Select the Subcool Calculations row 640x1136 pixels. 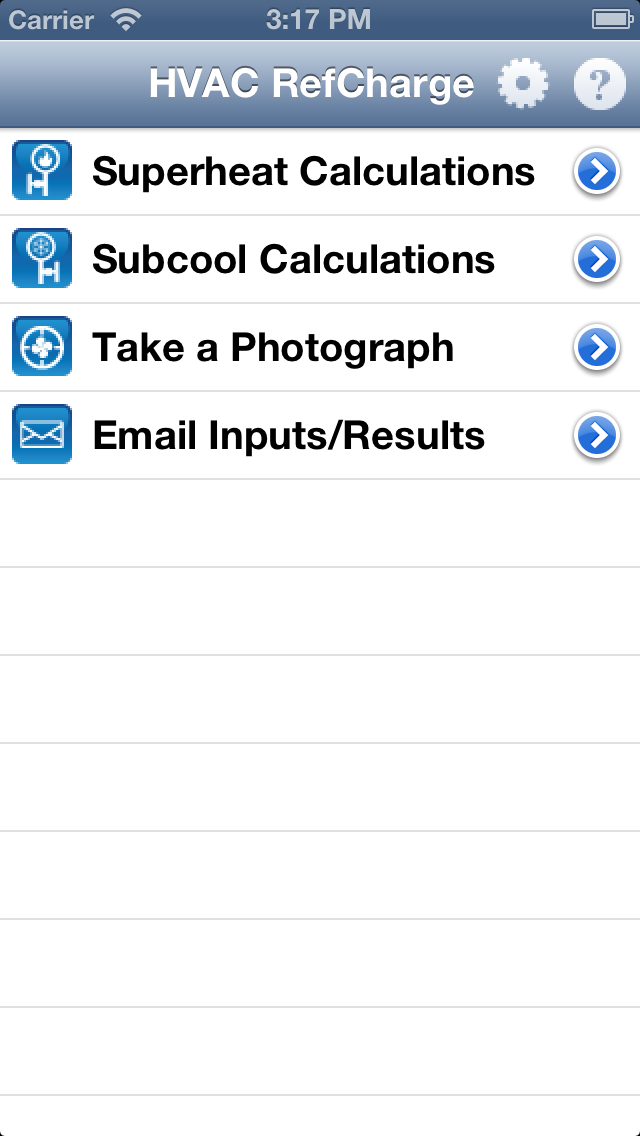click(x=320, y=259)
